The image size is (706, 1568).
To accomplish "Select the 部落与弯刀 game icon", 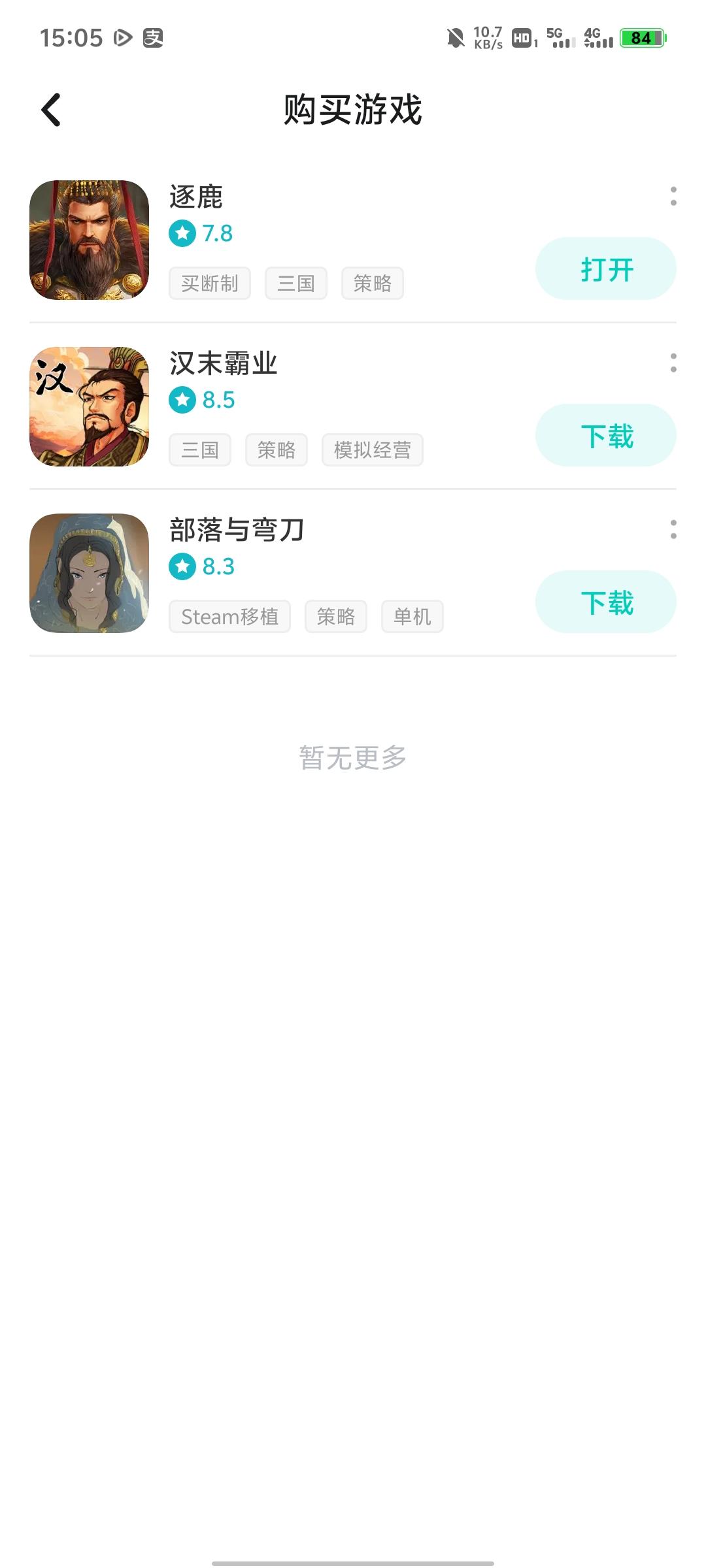I will pyautogui.click(x=90, y=573).
